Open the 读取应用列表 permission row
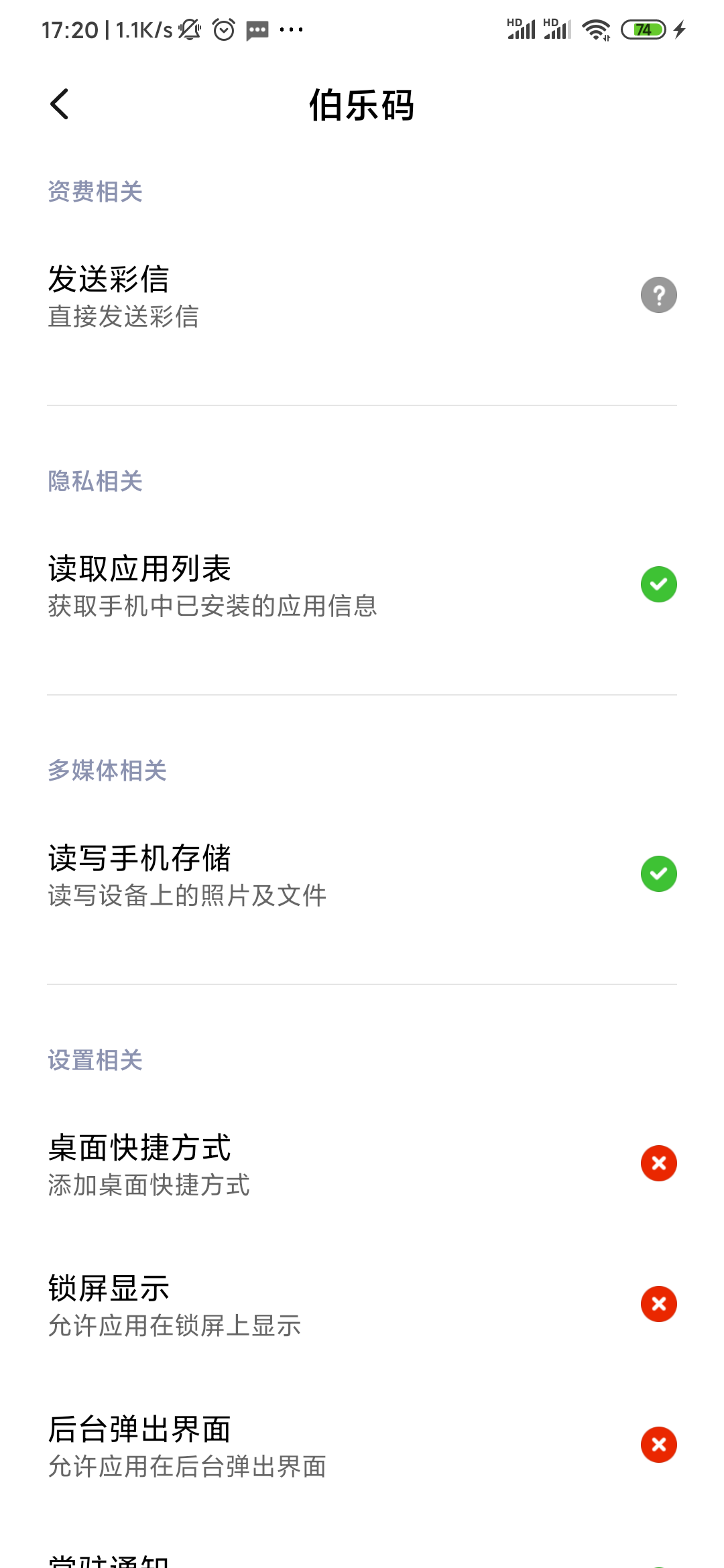 362,585
